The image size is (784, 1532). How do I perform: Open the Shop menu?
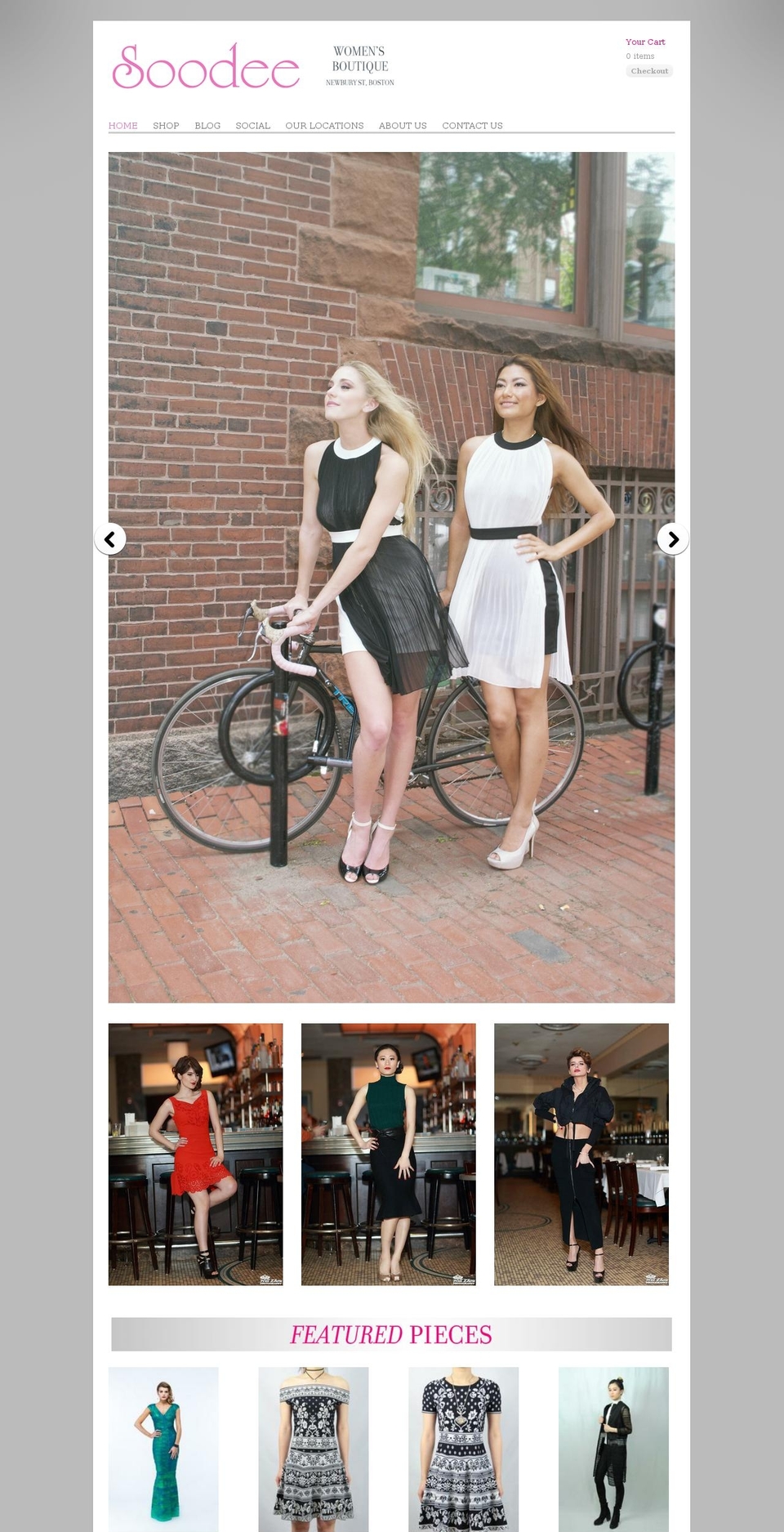[x=166, y=125]
